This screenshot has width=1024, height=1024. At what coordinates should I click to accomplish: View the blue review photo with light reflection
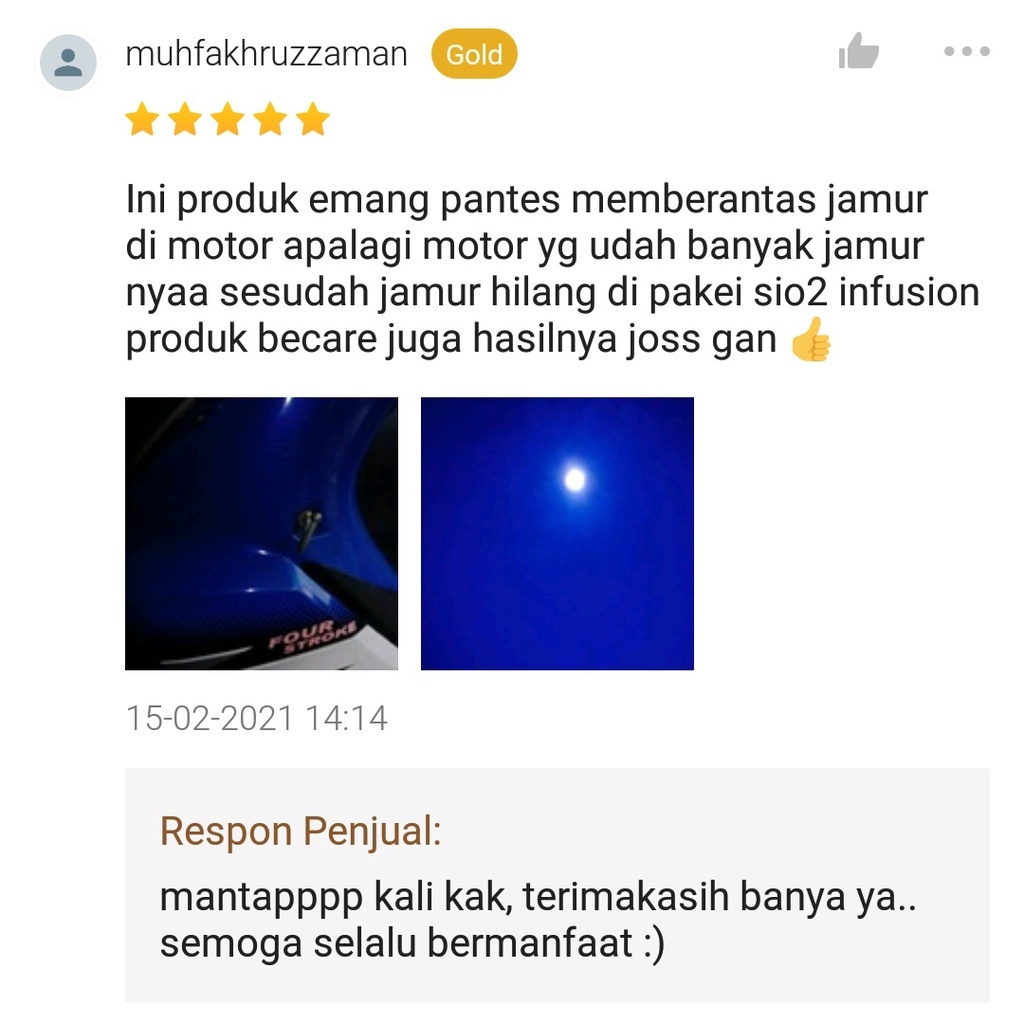(557, 533)
